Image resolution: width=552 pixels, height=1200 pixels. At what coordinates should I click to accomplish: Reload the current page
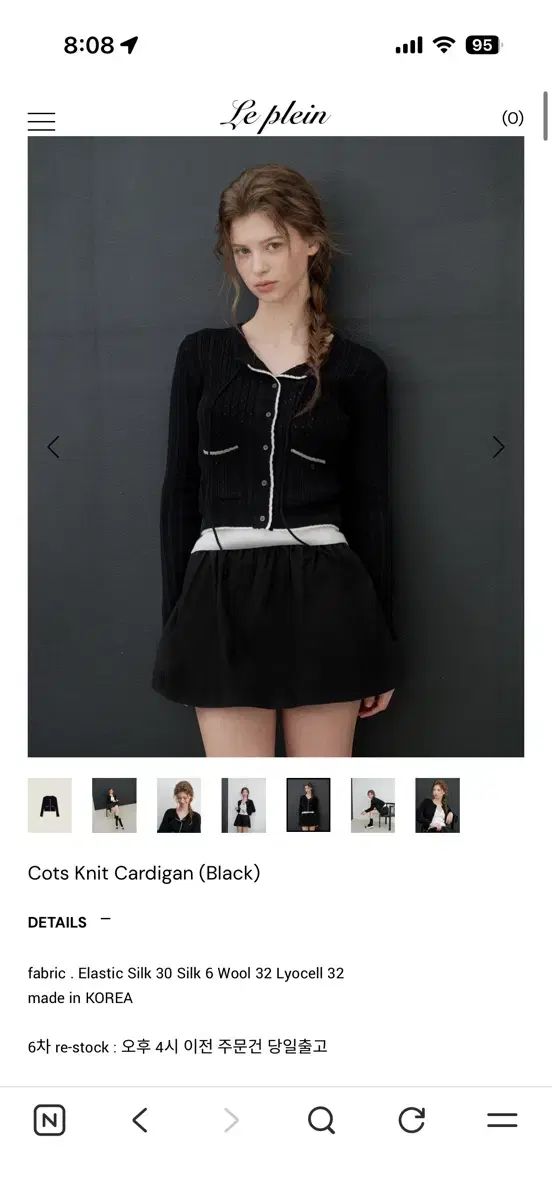tap(412, 1120)
